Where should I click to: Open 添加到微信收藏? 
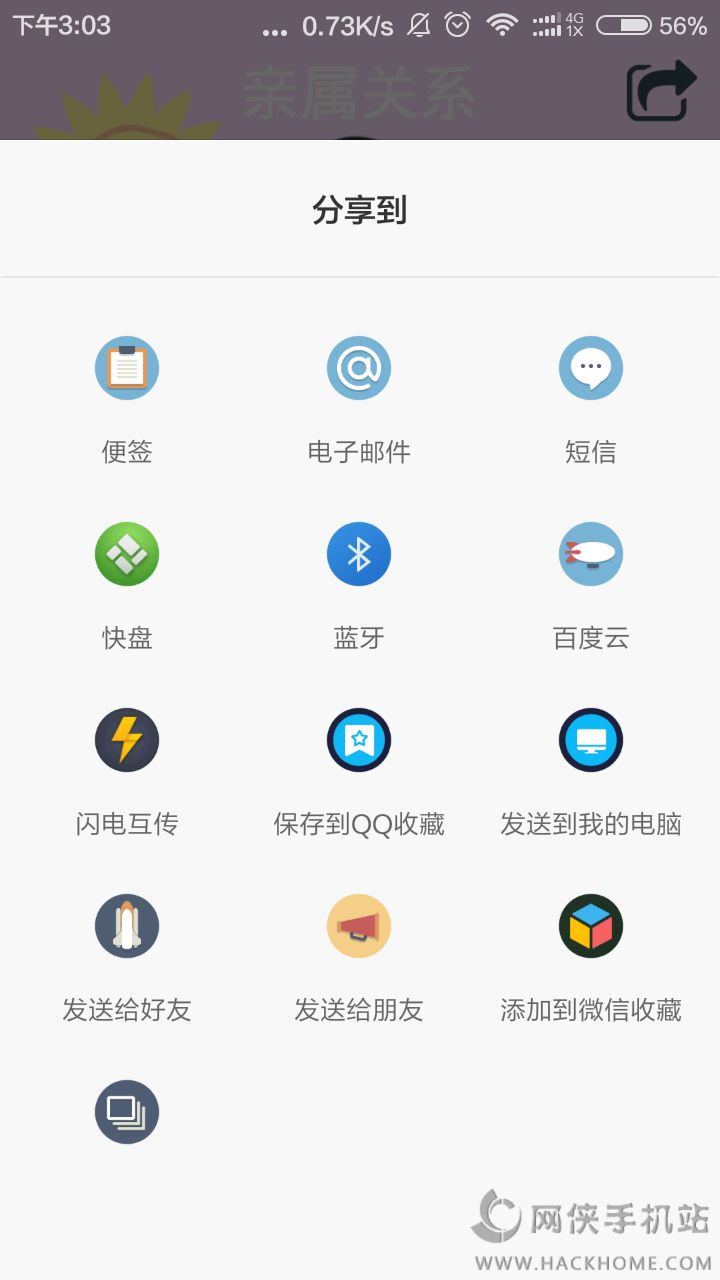(x=591, y=926)
